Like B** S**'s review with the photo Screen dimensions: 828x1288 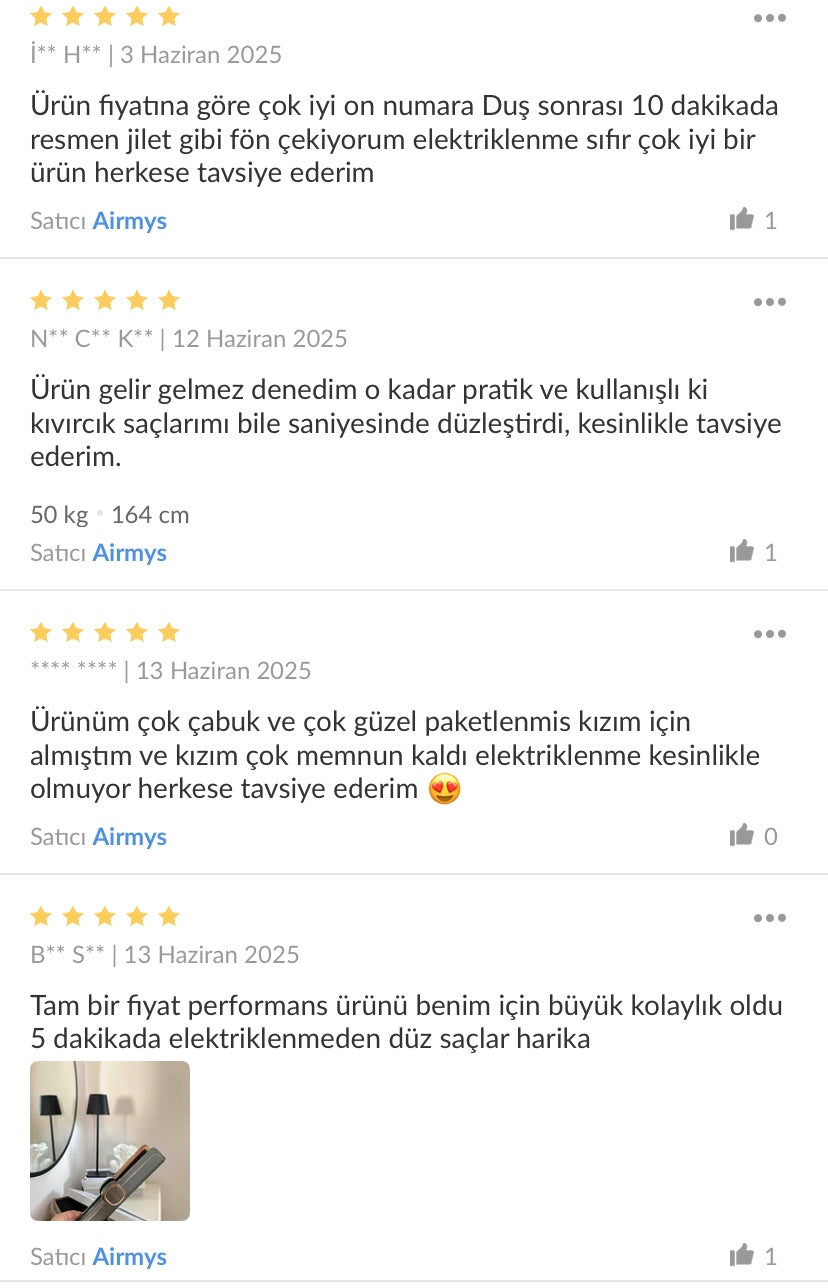742,1256
